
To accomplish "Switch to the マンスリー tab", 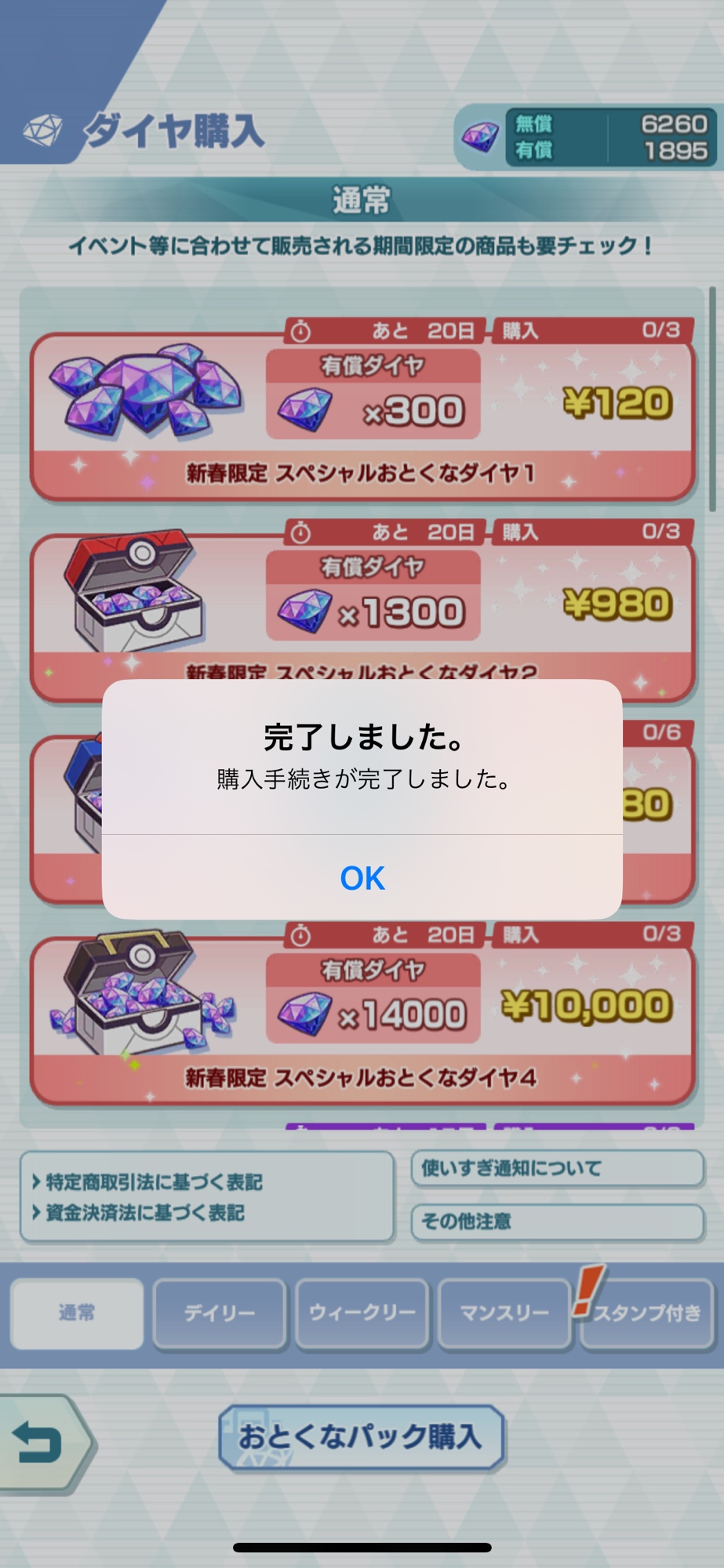I will (x=504, y=1313).
